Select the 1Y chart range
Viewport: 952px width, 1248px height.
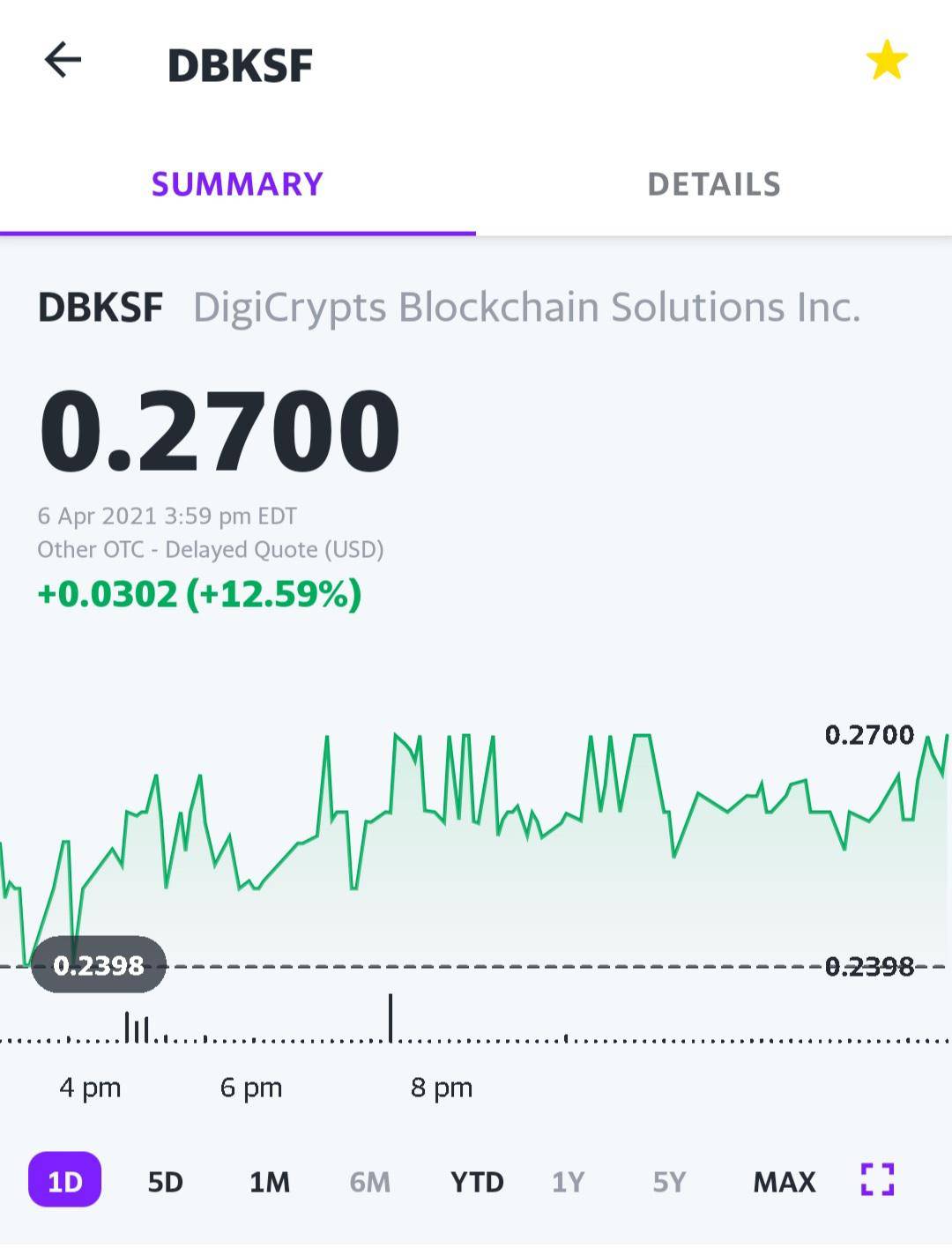(x=568, y=1181)
